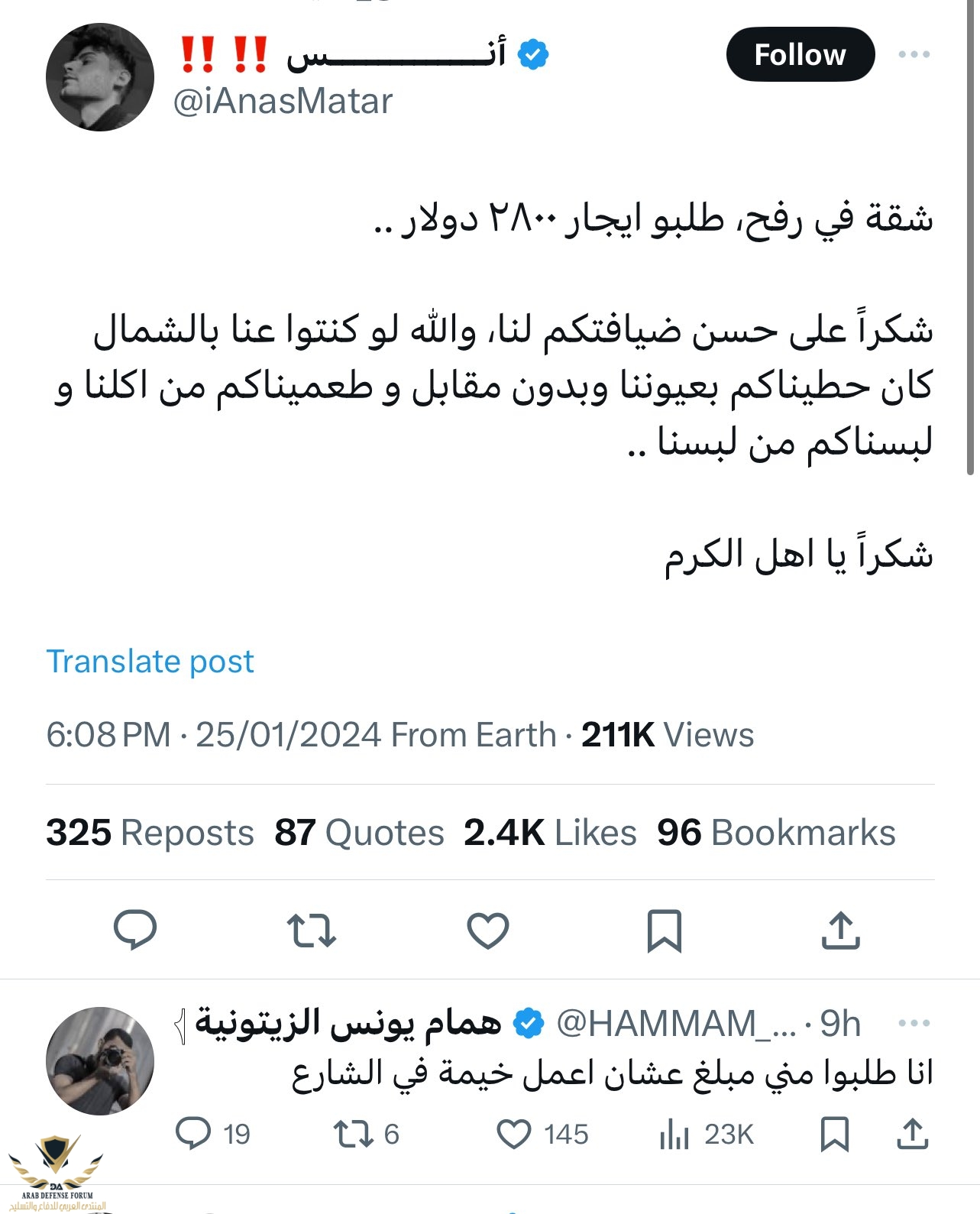
Task: View analytics of Hammam's reply
Action: point(675,1135)
